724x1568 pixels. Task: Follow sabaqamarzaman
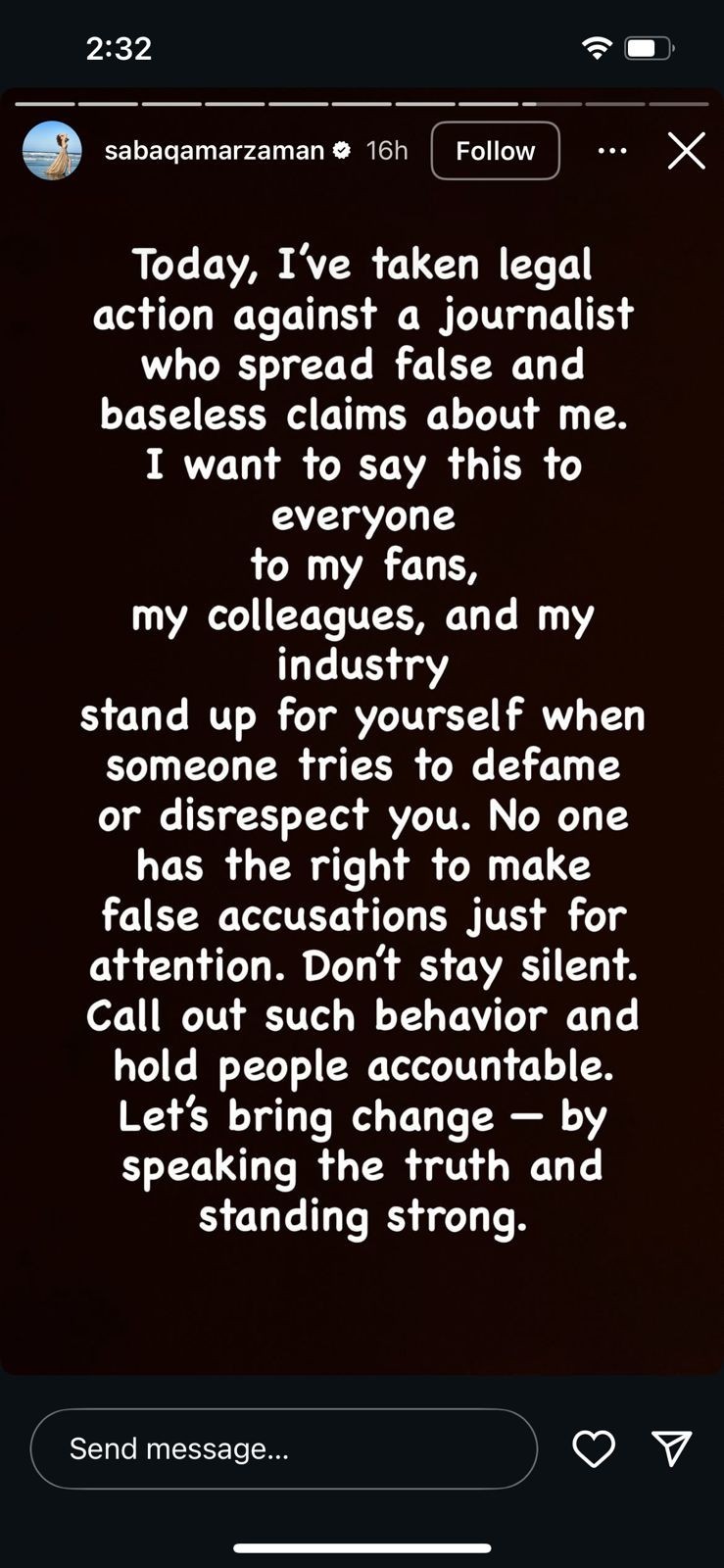[x=495, y=151]
